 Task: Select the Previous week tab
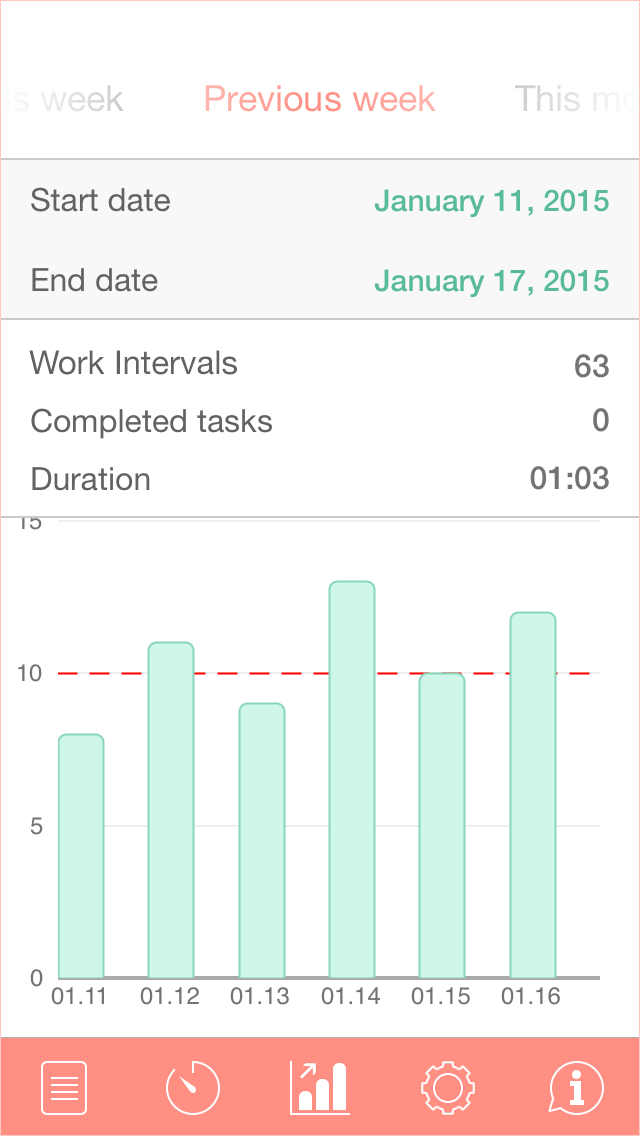[x=320, y=99]
